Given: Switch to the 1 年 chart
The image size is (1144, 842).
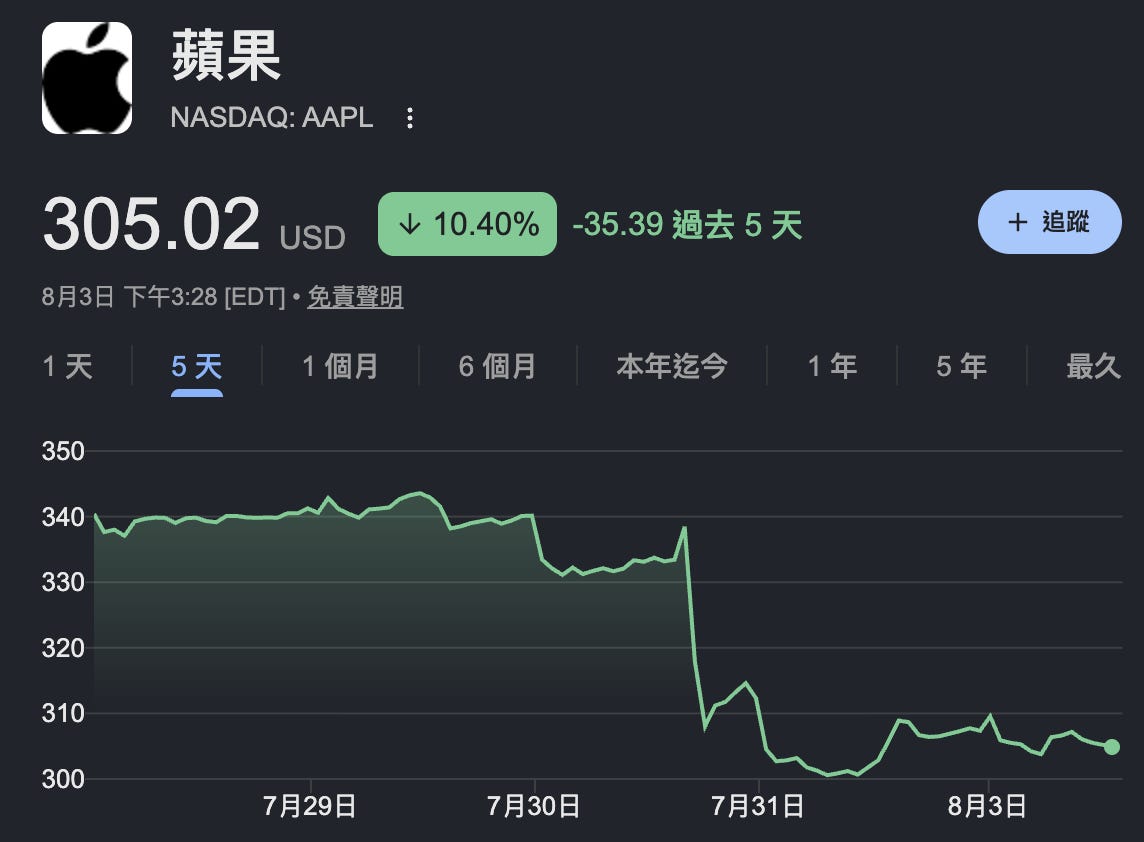Looking at the screenshot, I should point(832,366).
